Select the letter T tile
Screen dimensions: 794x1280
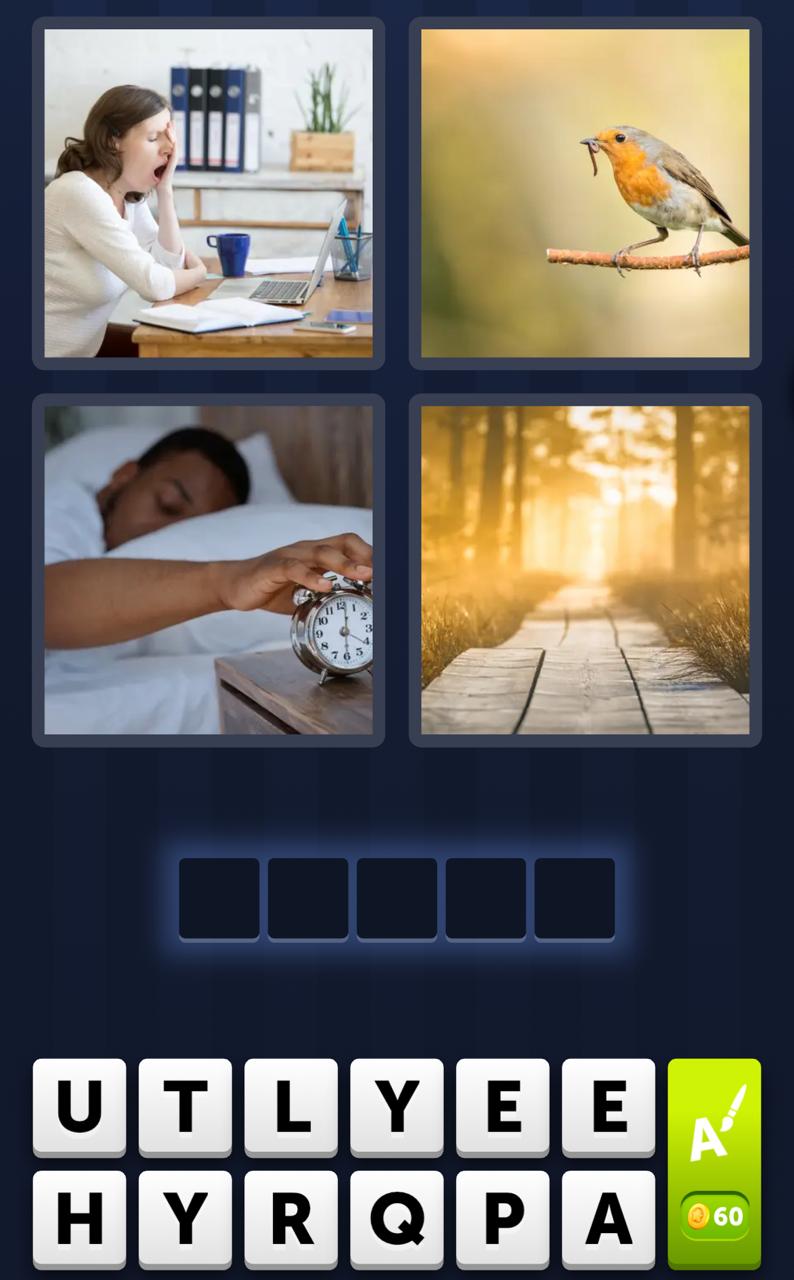coord(185,1108)
